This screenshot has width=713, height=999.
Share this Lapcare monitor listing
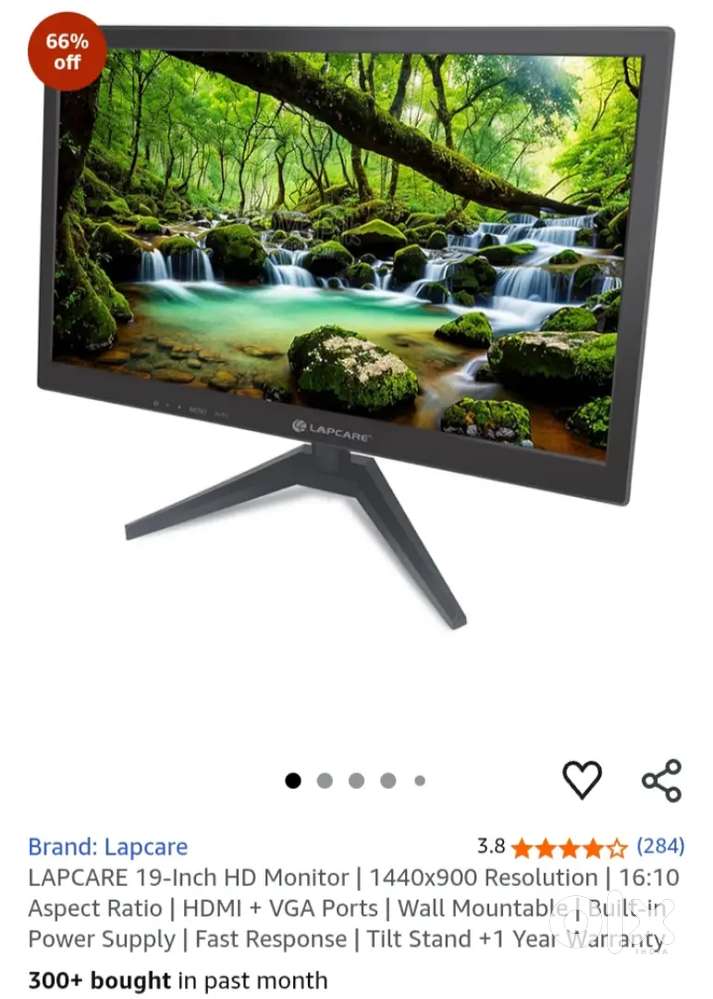[x=661, y=780]
